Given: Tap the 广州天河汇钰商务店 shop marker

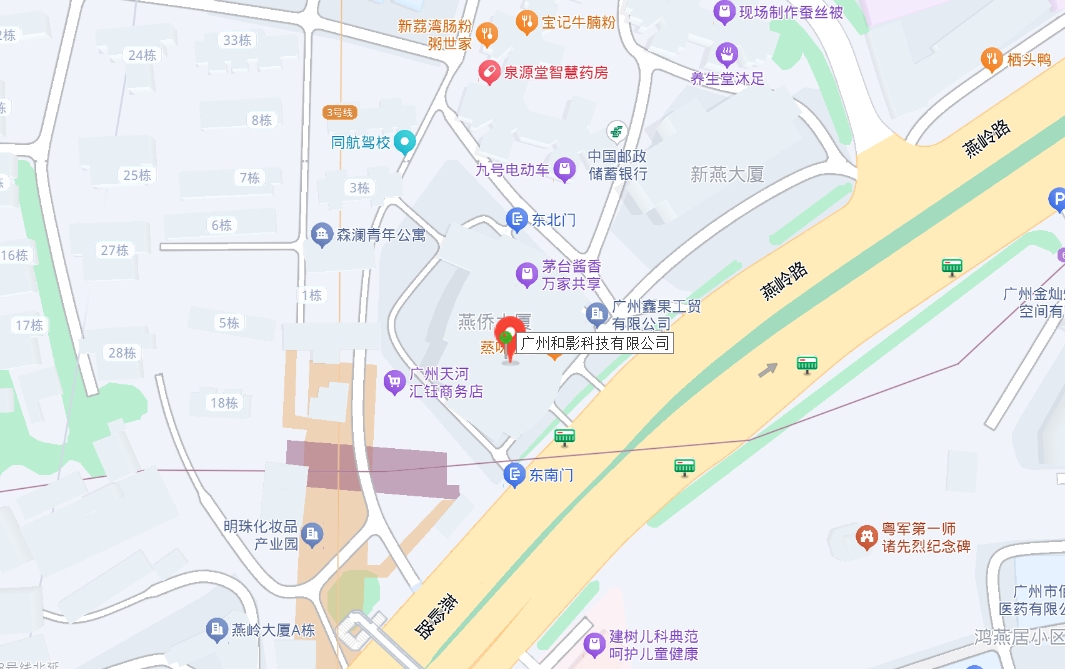Looking at the screenshot, I should (x=394, y=381).
